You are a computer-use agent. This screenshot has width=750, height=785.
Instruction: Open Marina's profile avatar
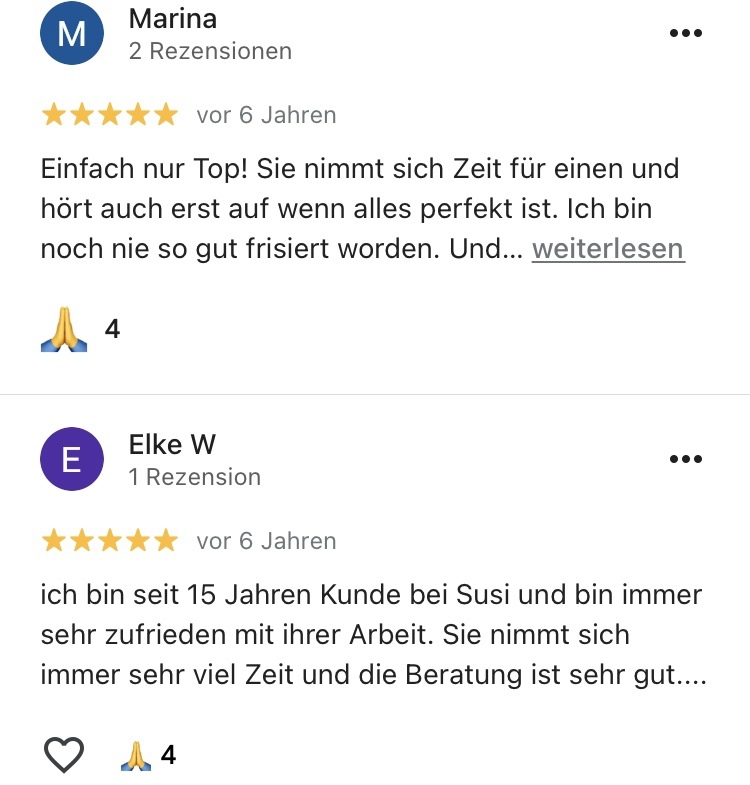(71, 33)
